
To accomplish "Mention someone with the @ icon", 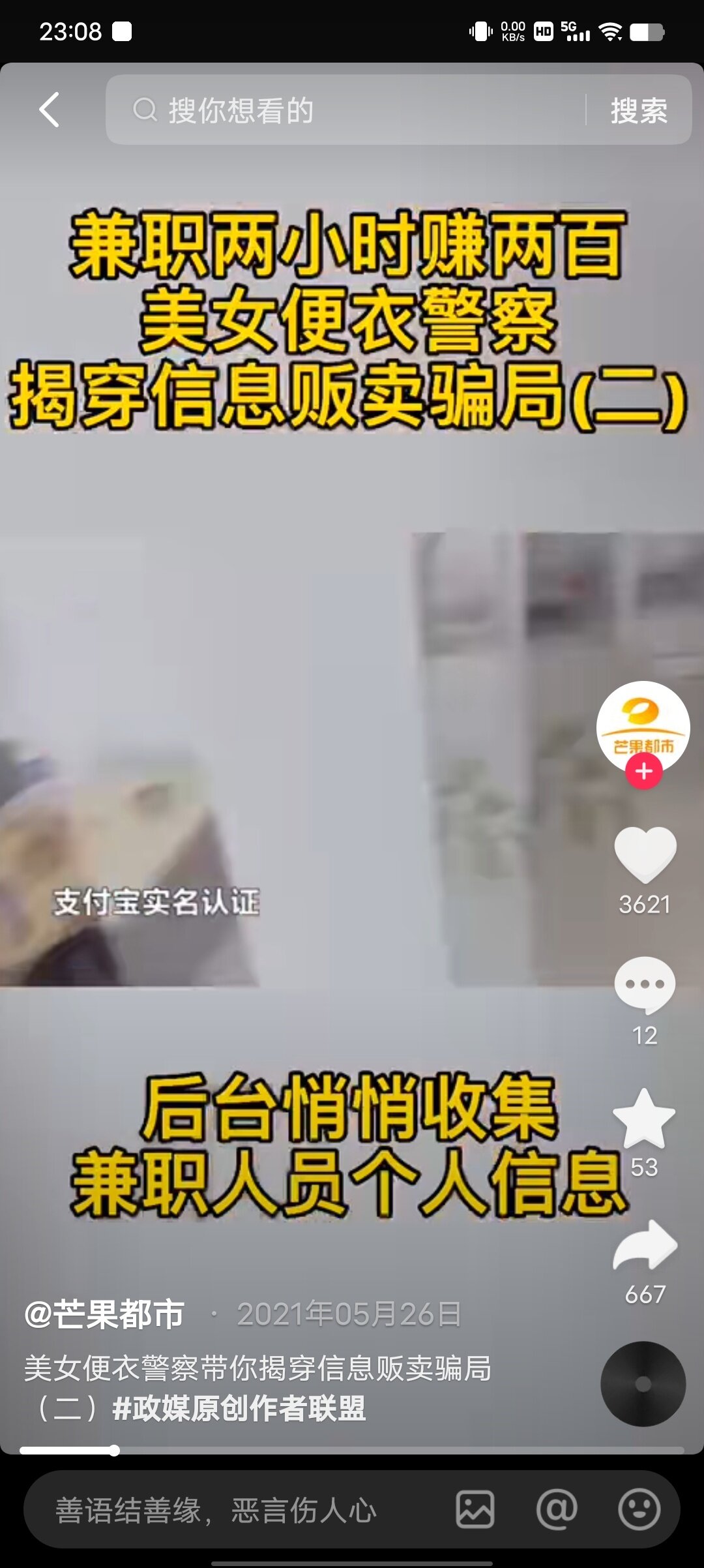I will [x=556, y=1510].
